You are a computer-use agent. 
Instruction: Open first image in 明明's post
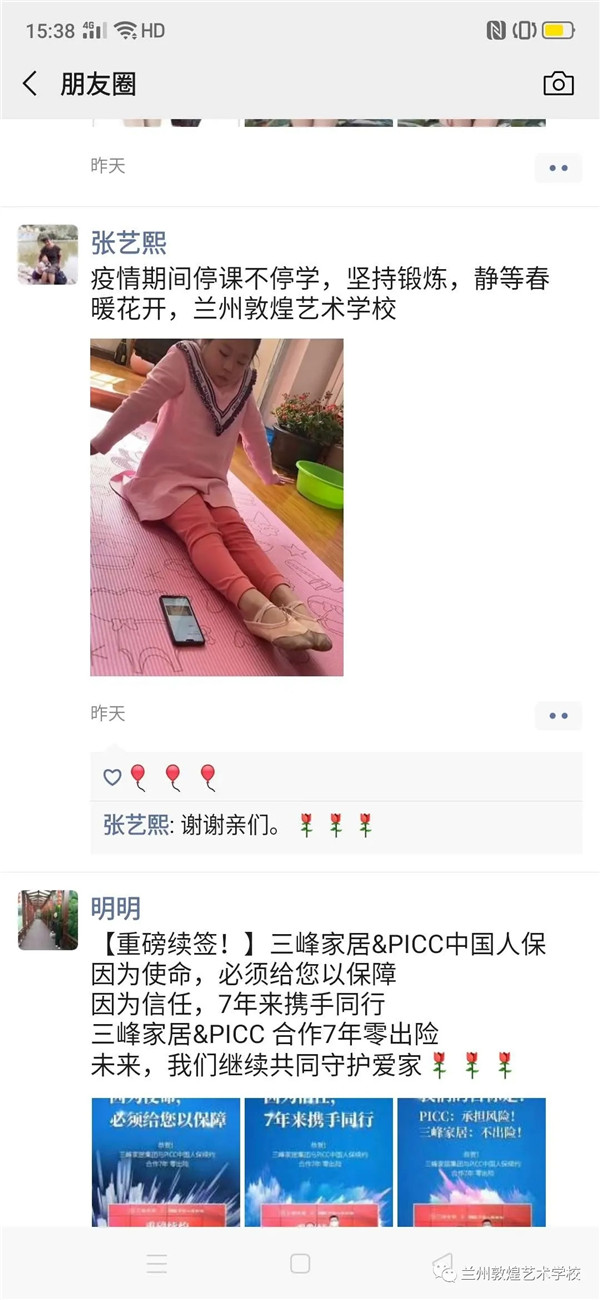pyautogui.click(x=165, y=1160)
